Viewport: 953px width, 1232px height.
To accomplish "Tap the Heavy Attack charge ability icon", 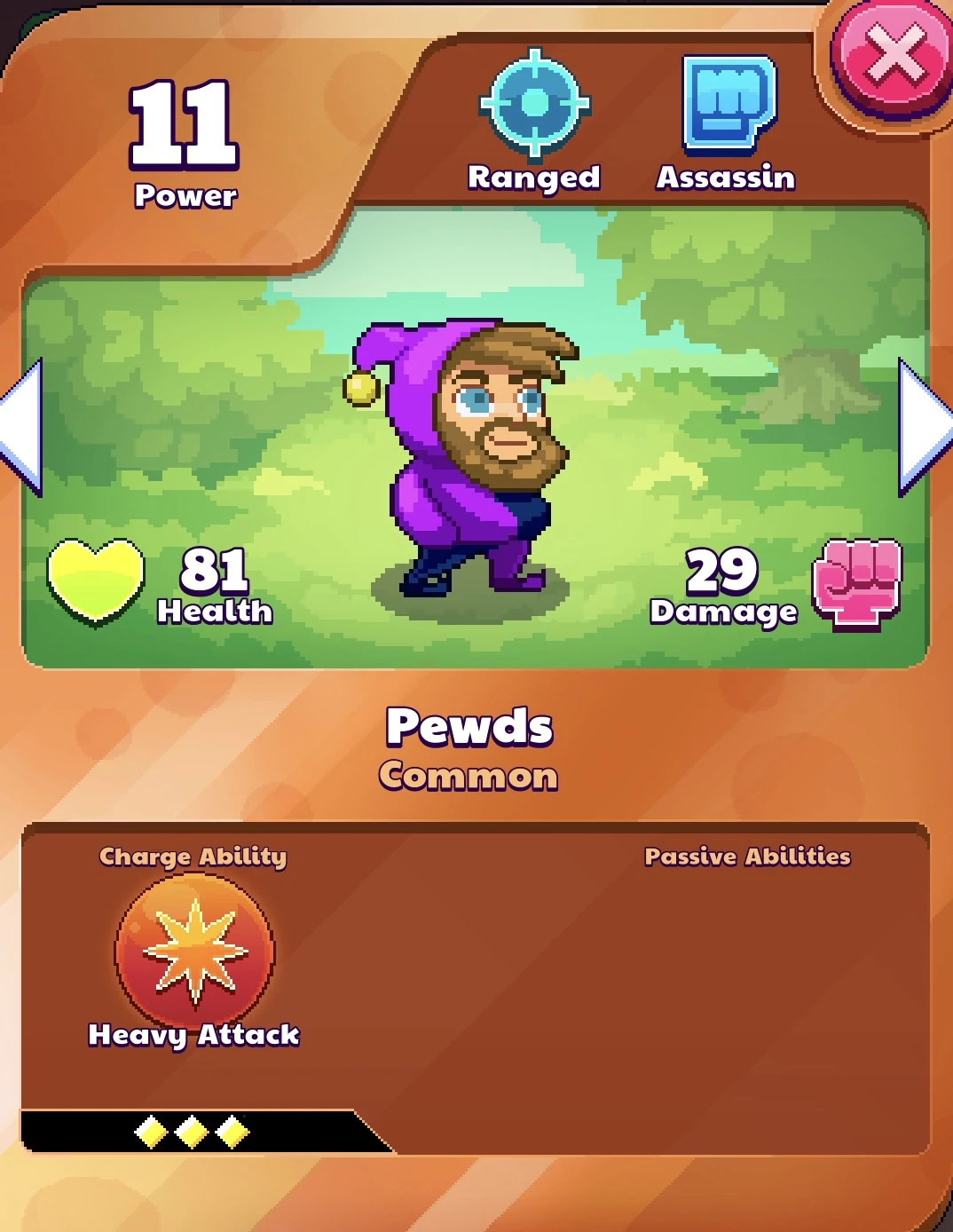I will click(x=194, y=951).
